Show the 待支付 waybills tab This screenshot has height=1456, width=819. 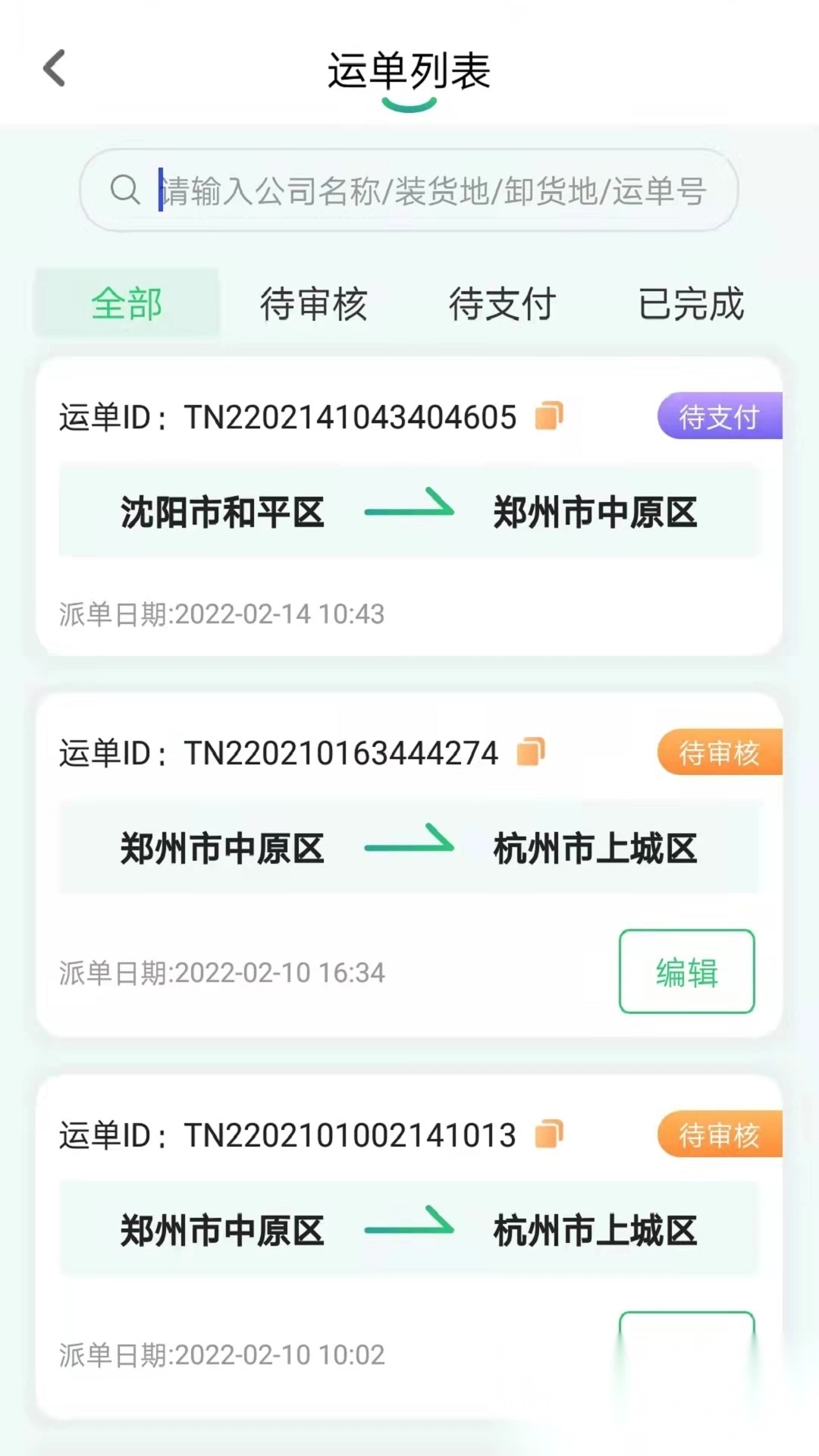click(502, 304)
